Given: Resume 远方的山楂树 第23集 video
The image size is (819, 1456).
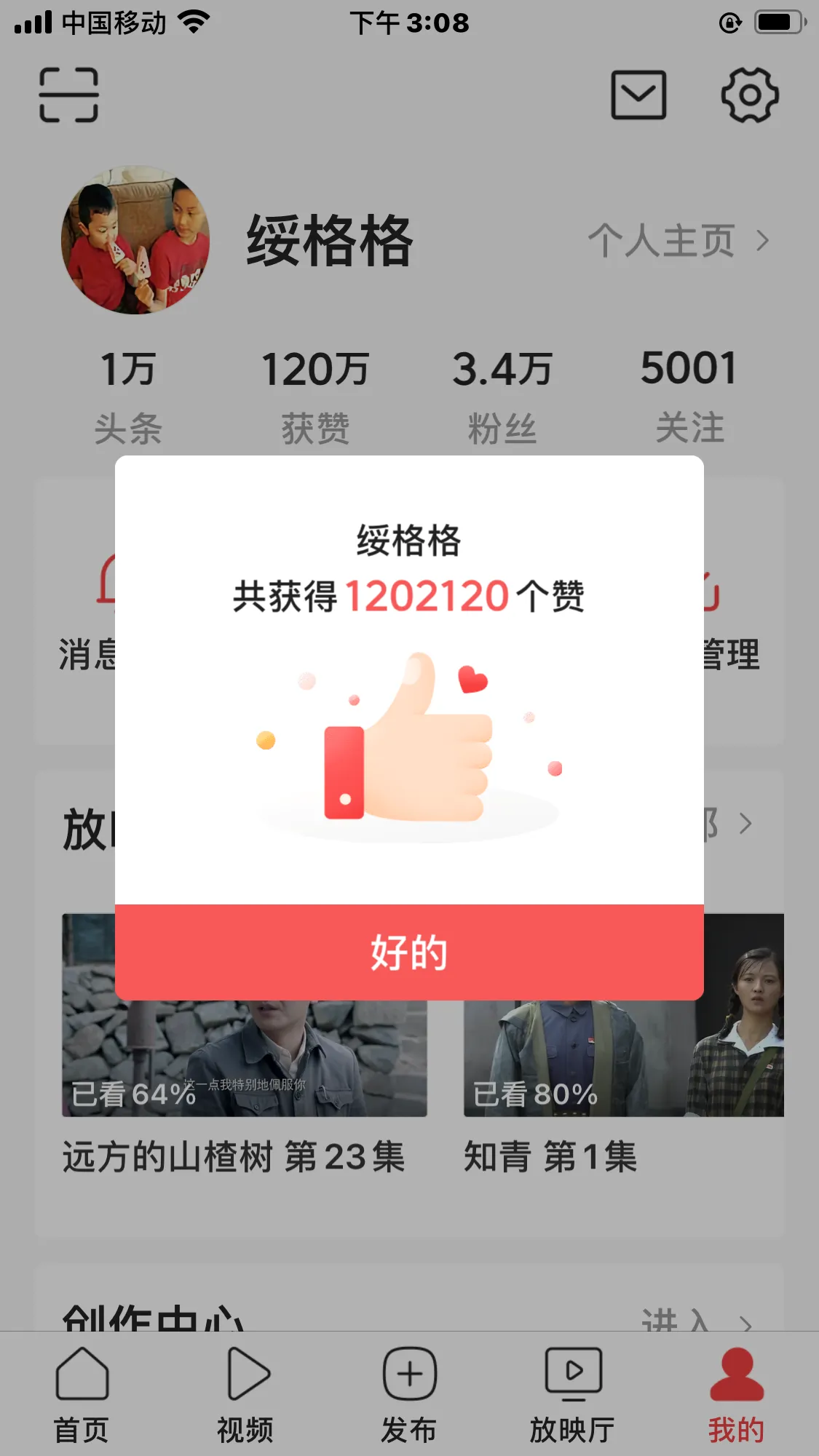Looking at the screenshot, I should pos(244,1062).
